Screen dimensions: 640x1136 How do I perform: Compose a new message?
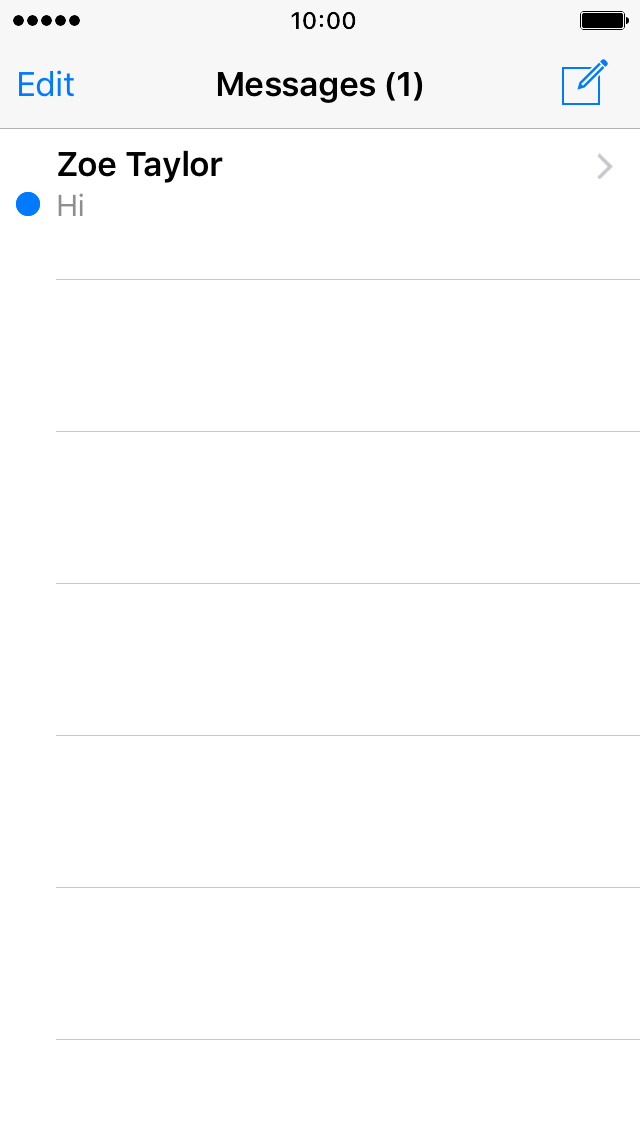pyautogui.click(x=585, y=83)
